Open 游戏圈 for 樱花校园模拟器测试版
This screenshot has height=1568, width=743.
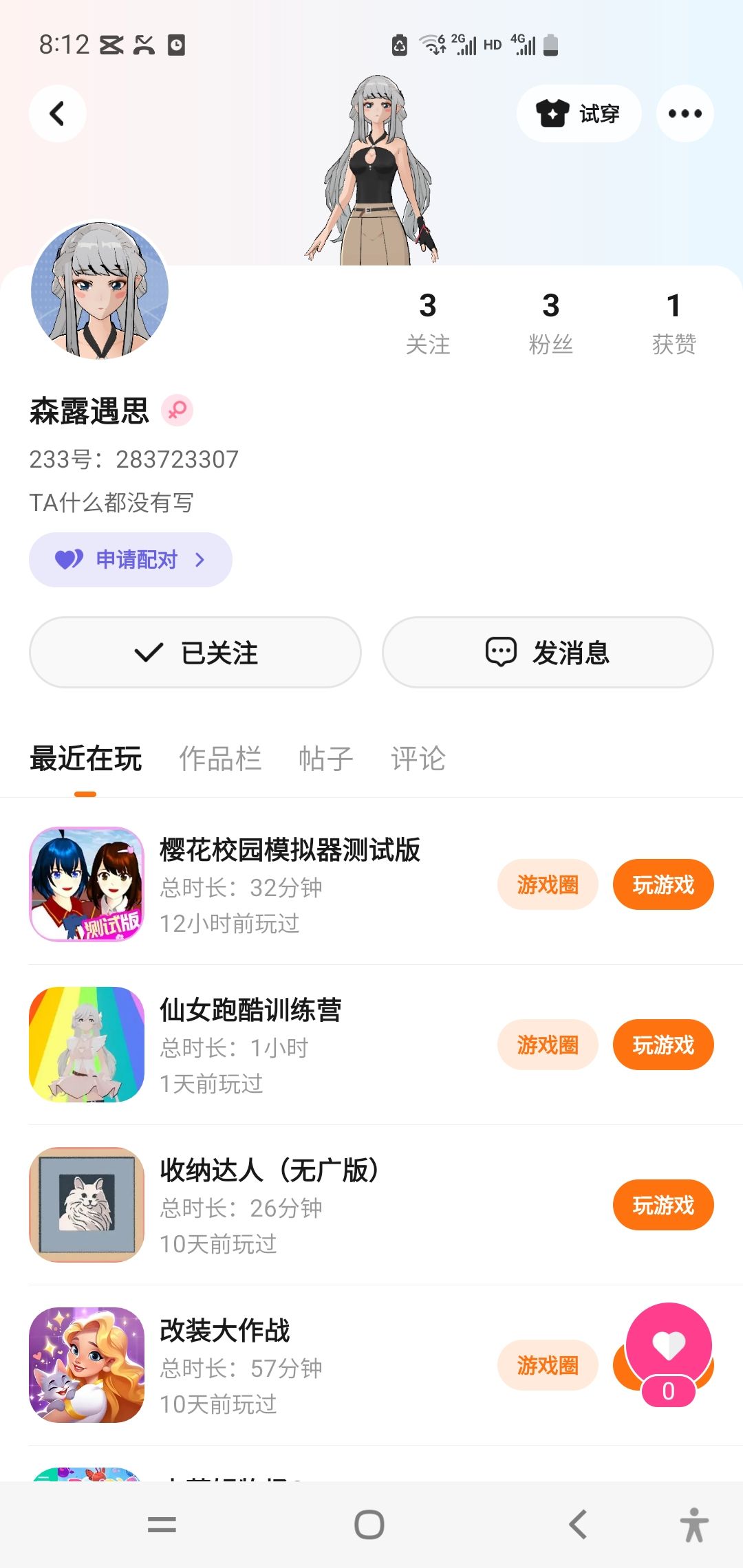(x=548, y=884)
